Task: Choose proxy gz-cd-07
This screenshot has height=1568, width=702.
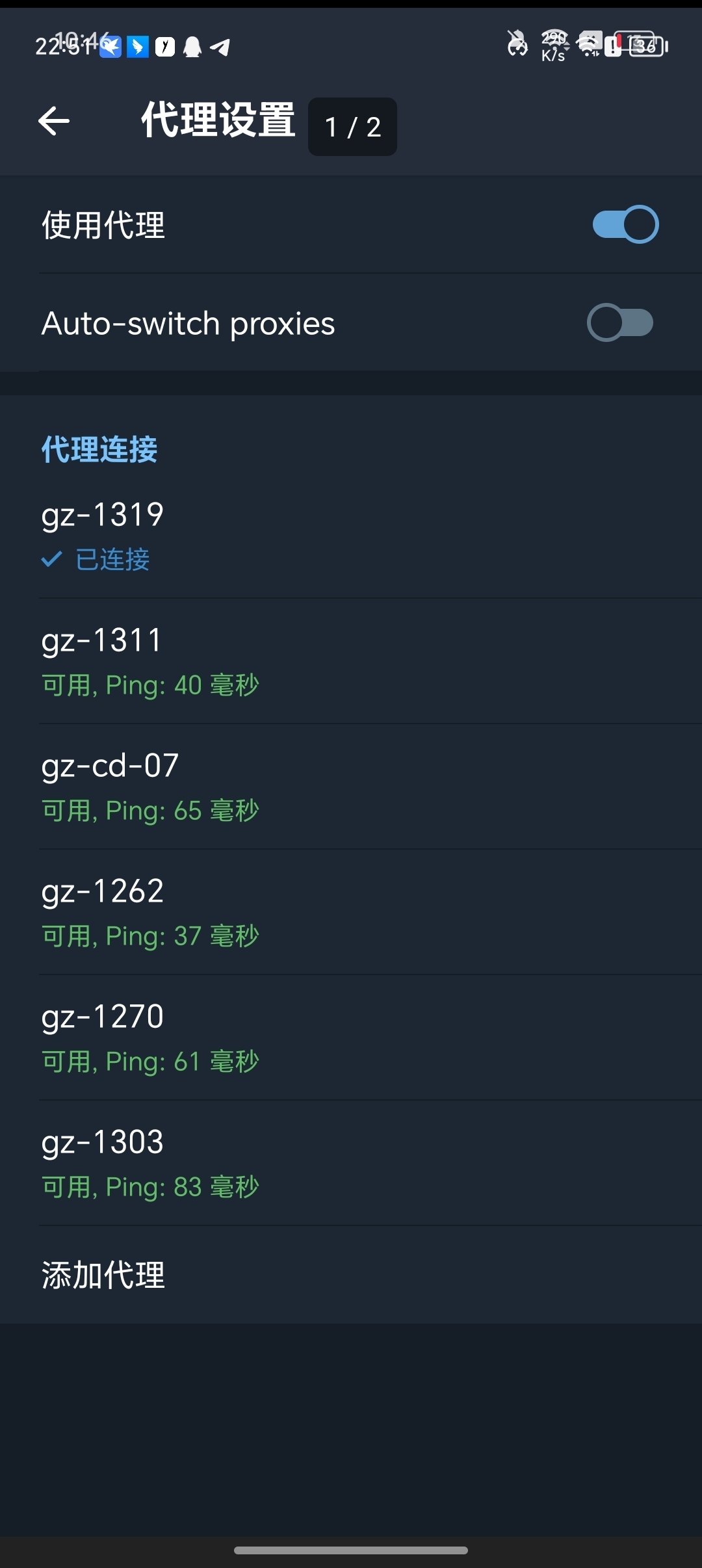Action: [351, 787]
